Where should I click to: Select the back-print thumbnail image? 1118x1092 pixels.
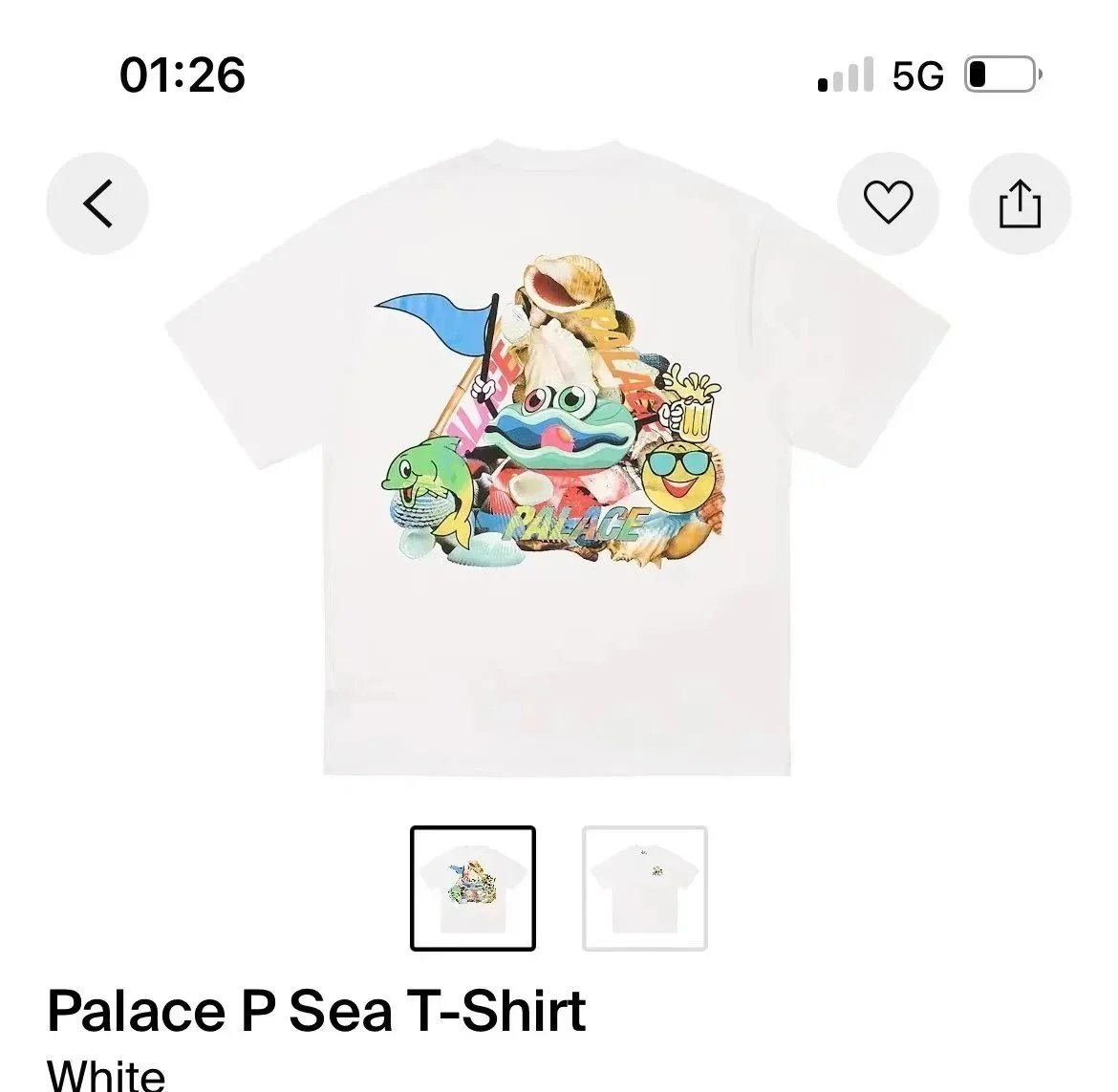(473, 889)
